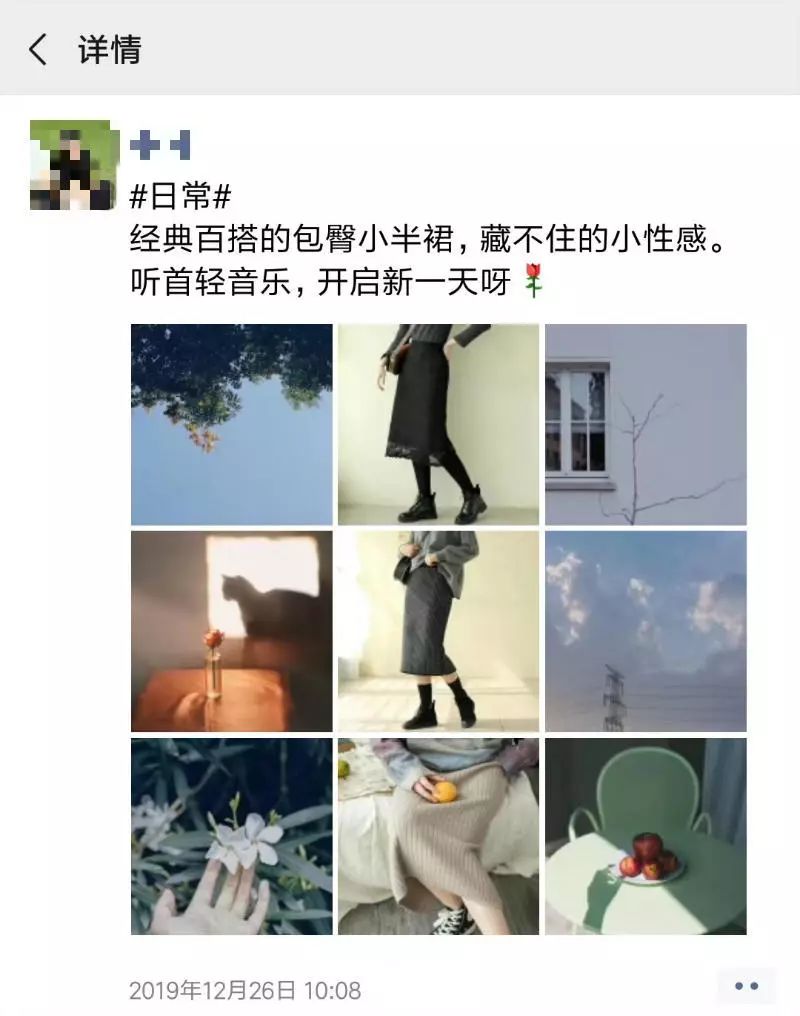Open the poster's profile avatar
Viewport: 800px width, 1016px height.
tap(70, 165)
